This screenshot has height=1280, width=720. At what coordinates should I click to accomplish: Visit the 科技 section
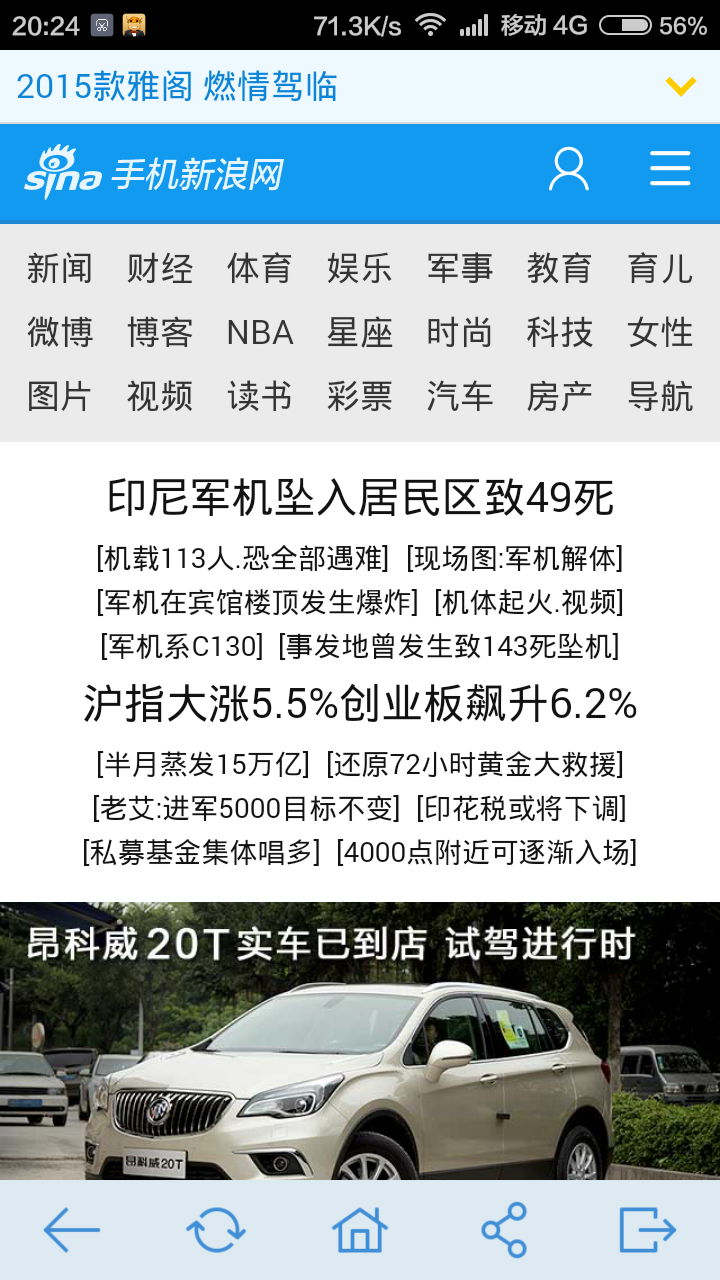tap(560, 333)
